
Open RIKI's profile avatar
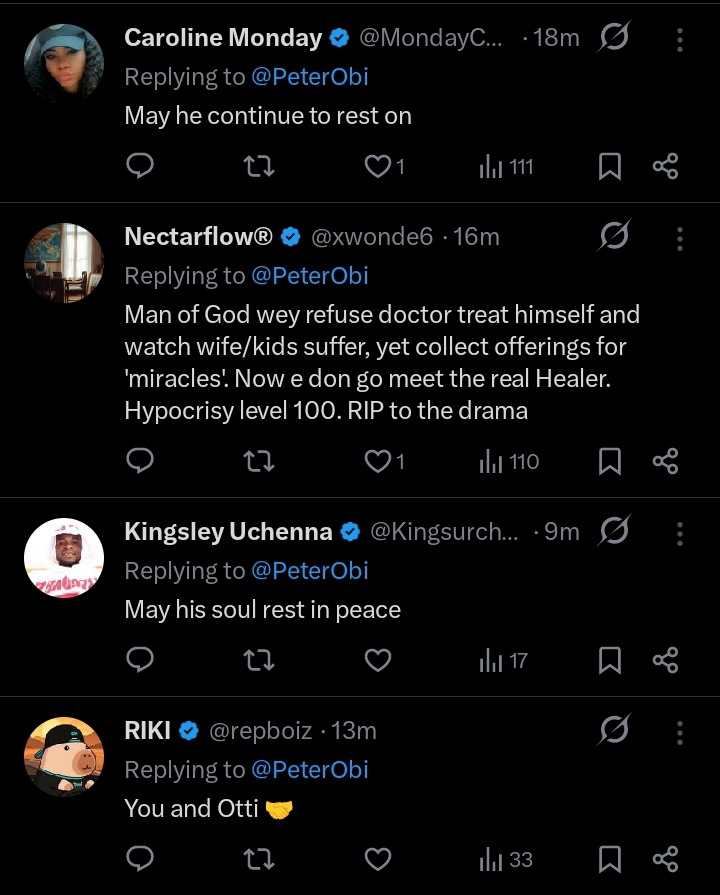[63, 757]
